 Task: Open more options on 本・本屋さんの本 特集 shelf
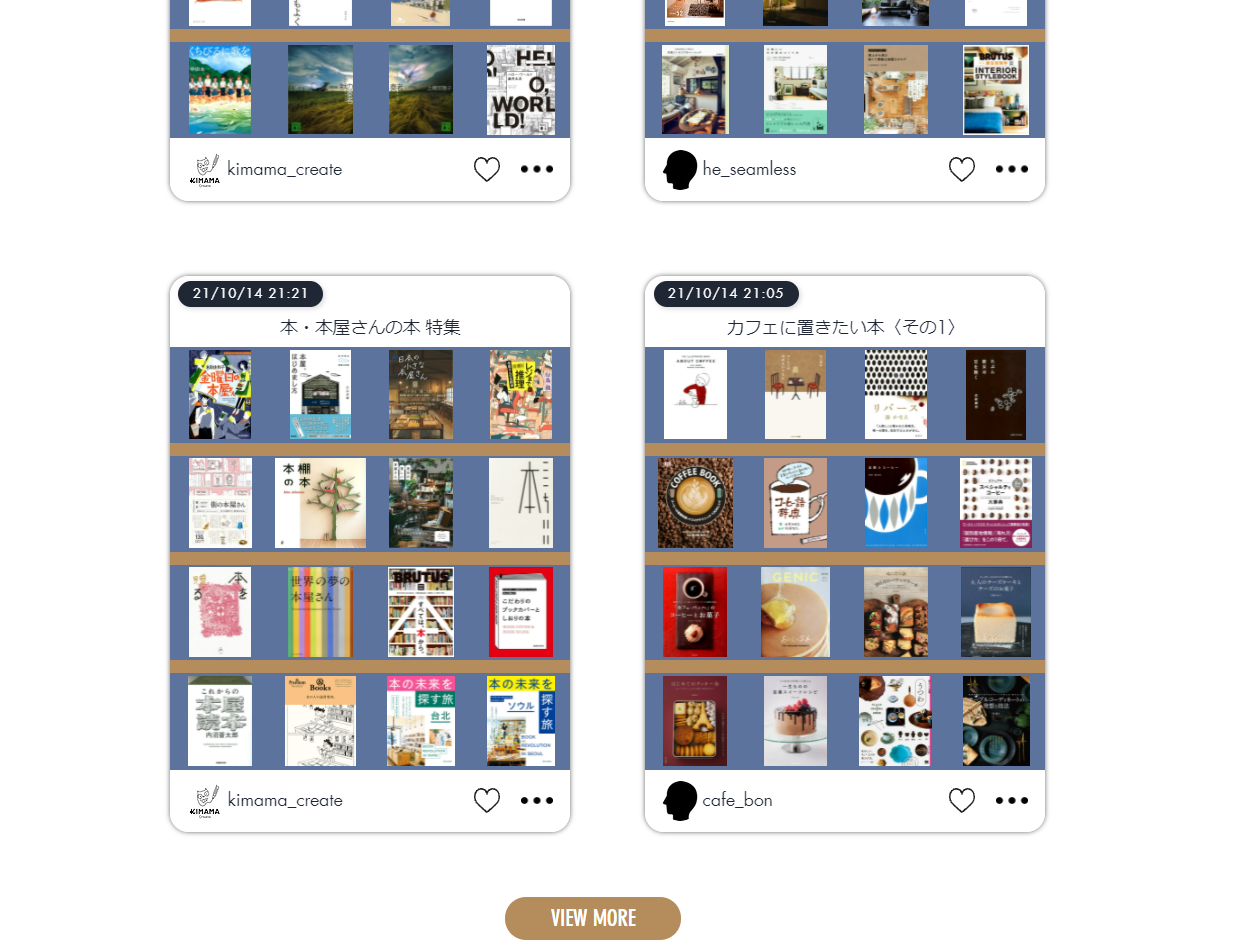tap(537, 800)
